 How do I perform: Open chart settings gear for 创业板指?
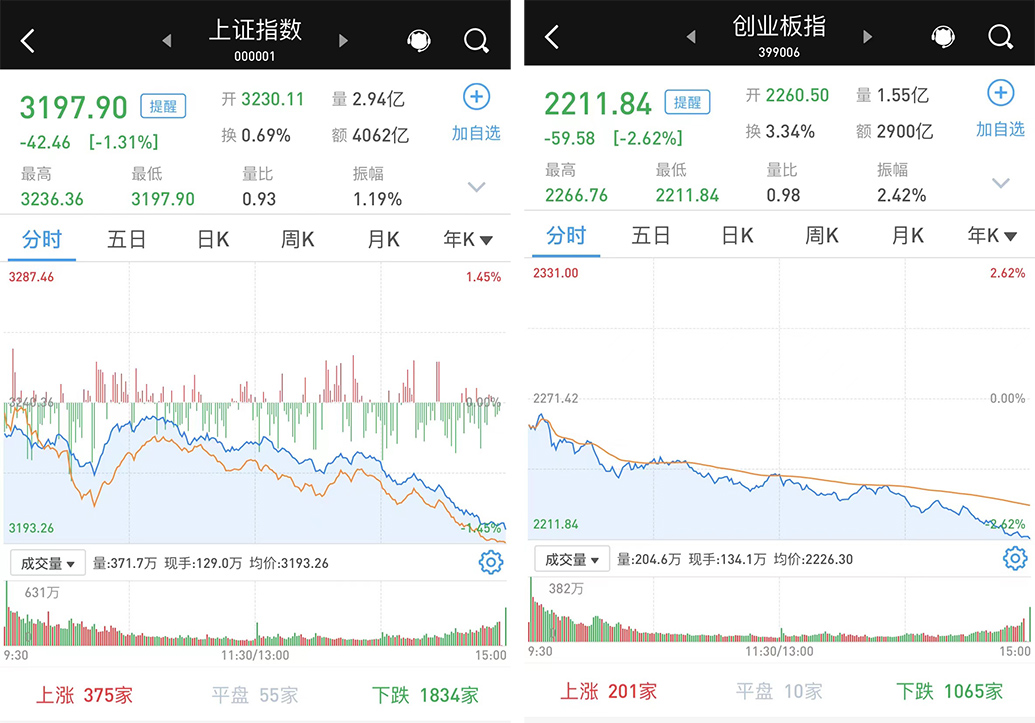tap(1015, 558)
